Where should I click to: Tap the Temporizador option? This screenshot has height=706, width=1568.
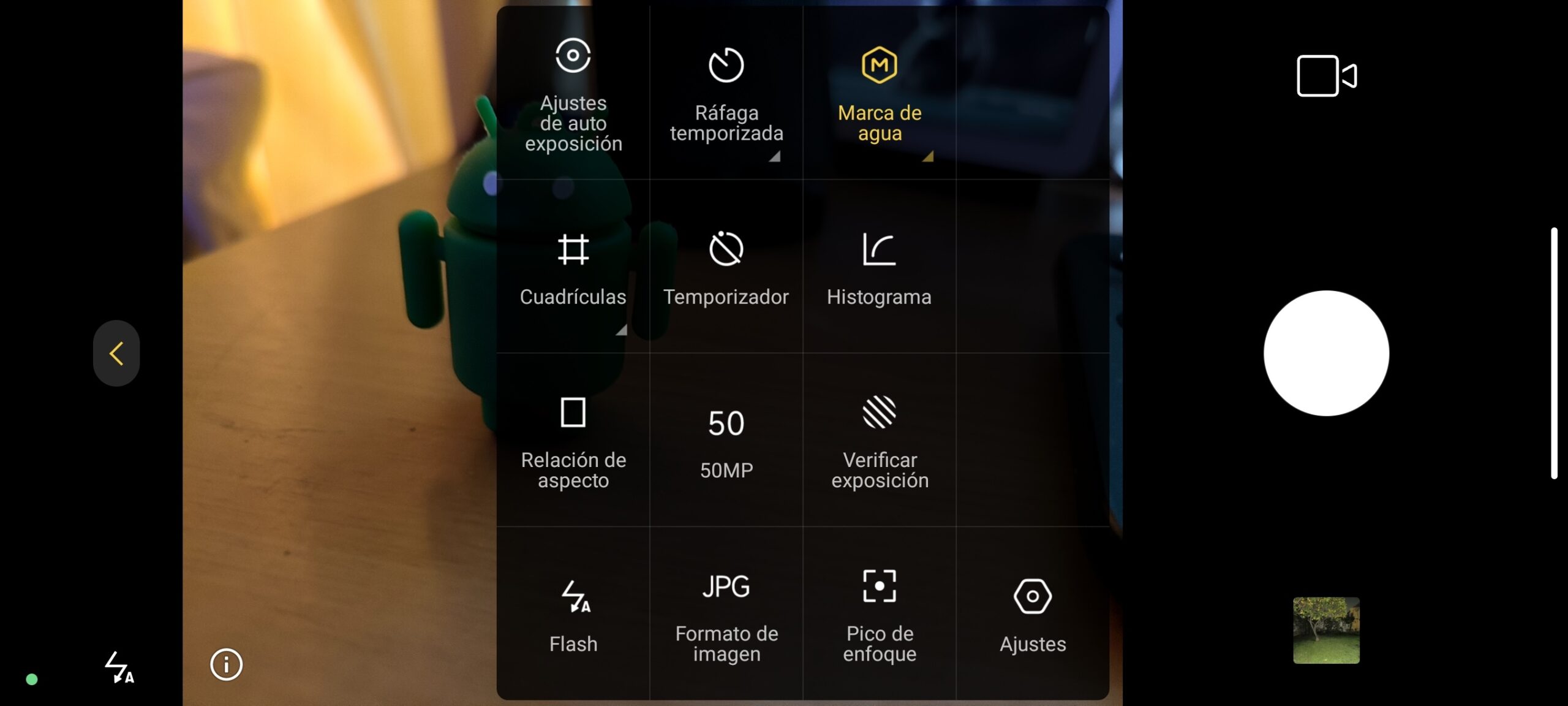[x=726, y=267]
